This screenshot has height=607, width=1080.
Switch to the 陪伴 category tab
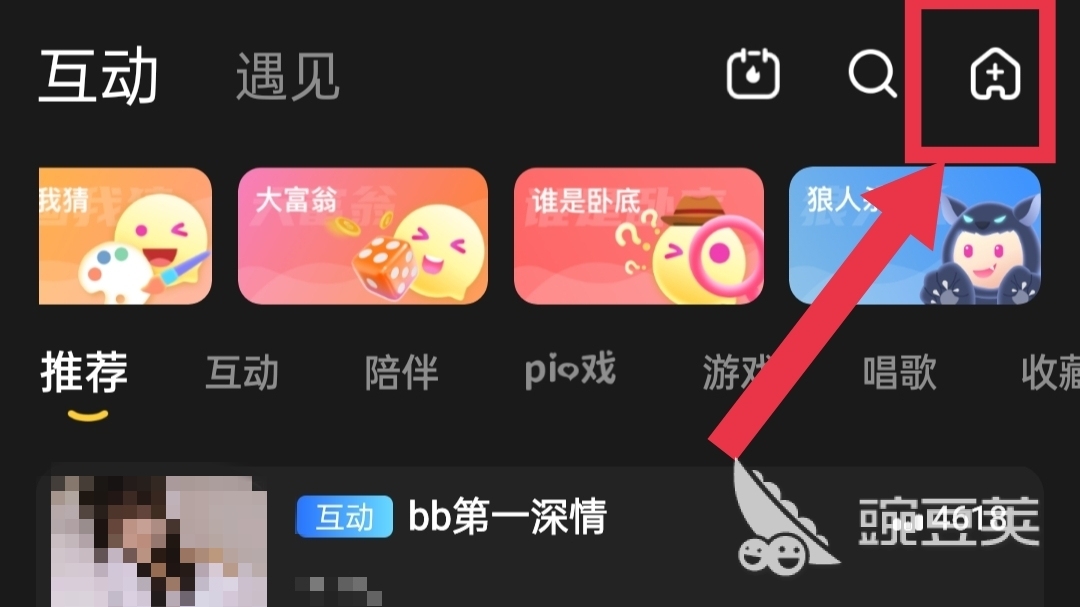(x=401, y=373)
